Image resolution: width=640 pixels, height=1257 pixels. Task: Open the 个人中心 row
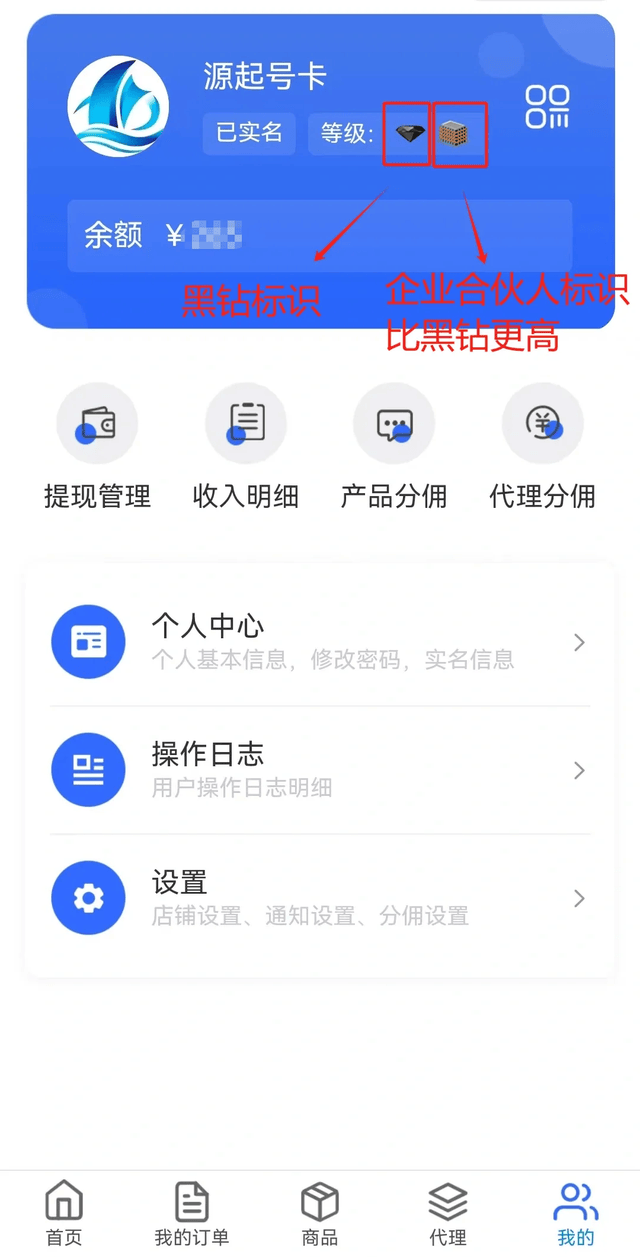coord(320,642)
